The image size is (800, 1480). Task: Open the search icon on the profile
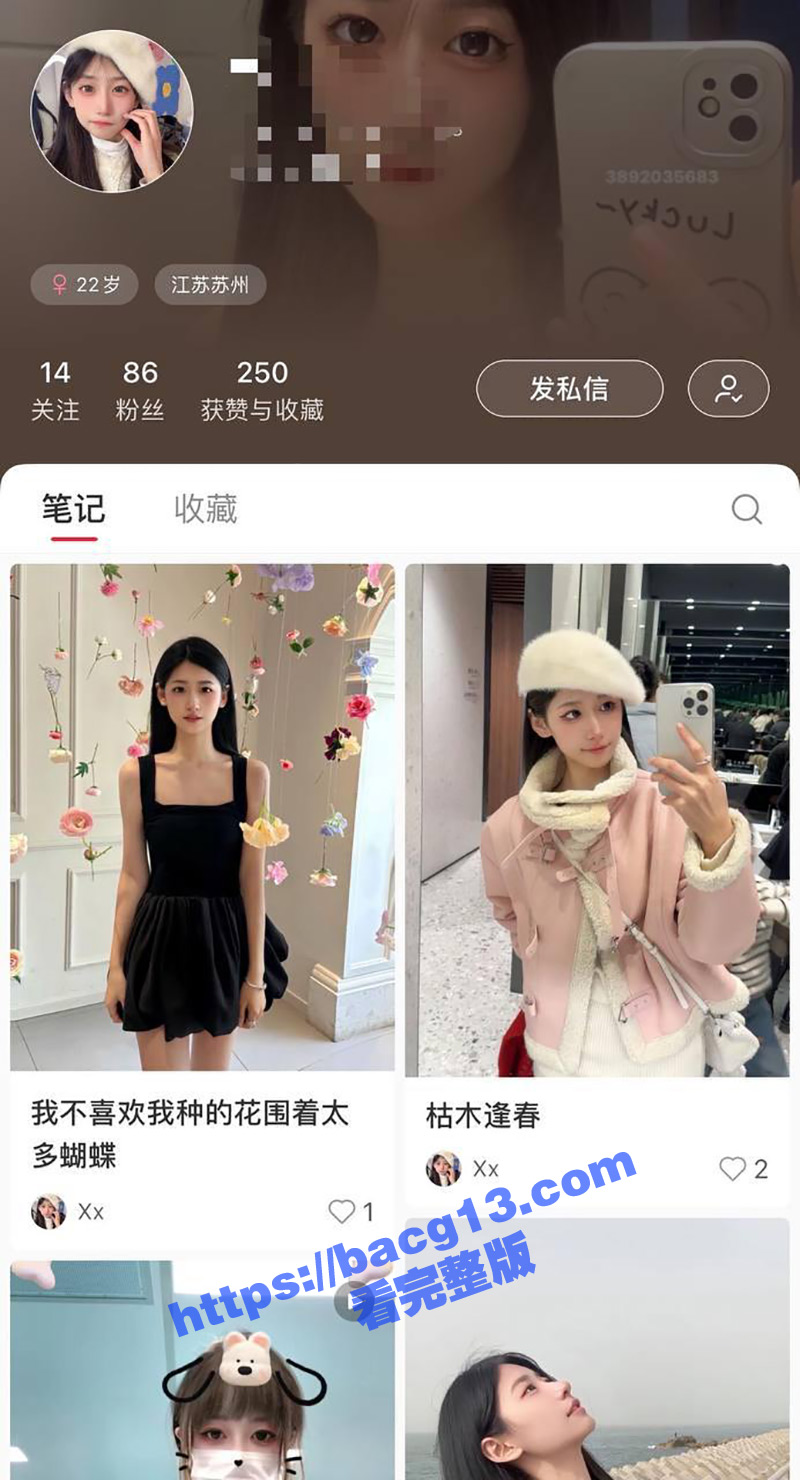click(747, 510)
